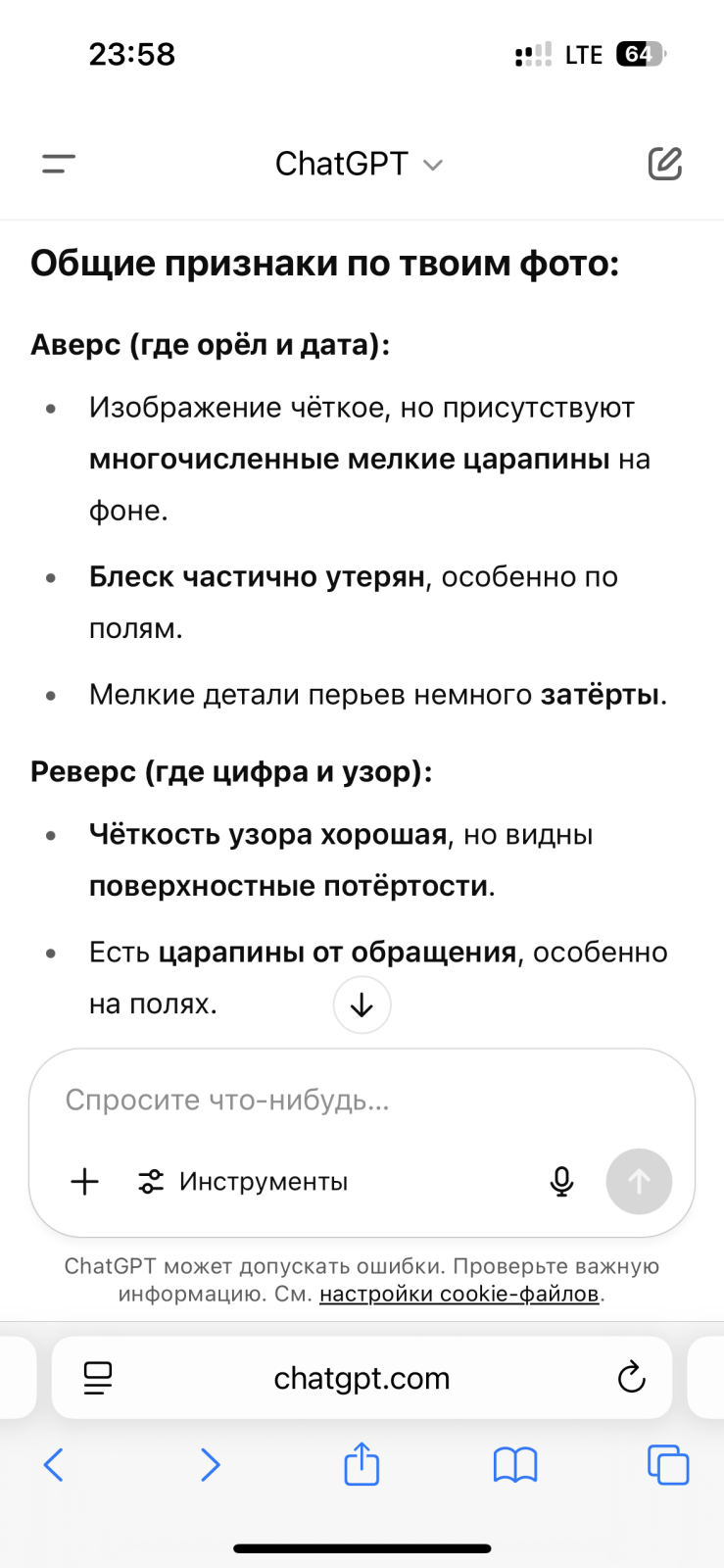Start a new chat
This screenshot has width=724, height=1568.
coord(665,164)
